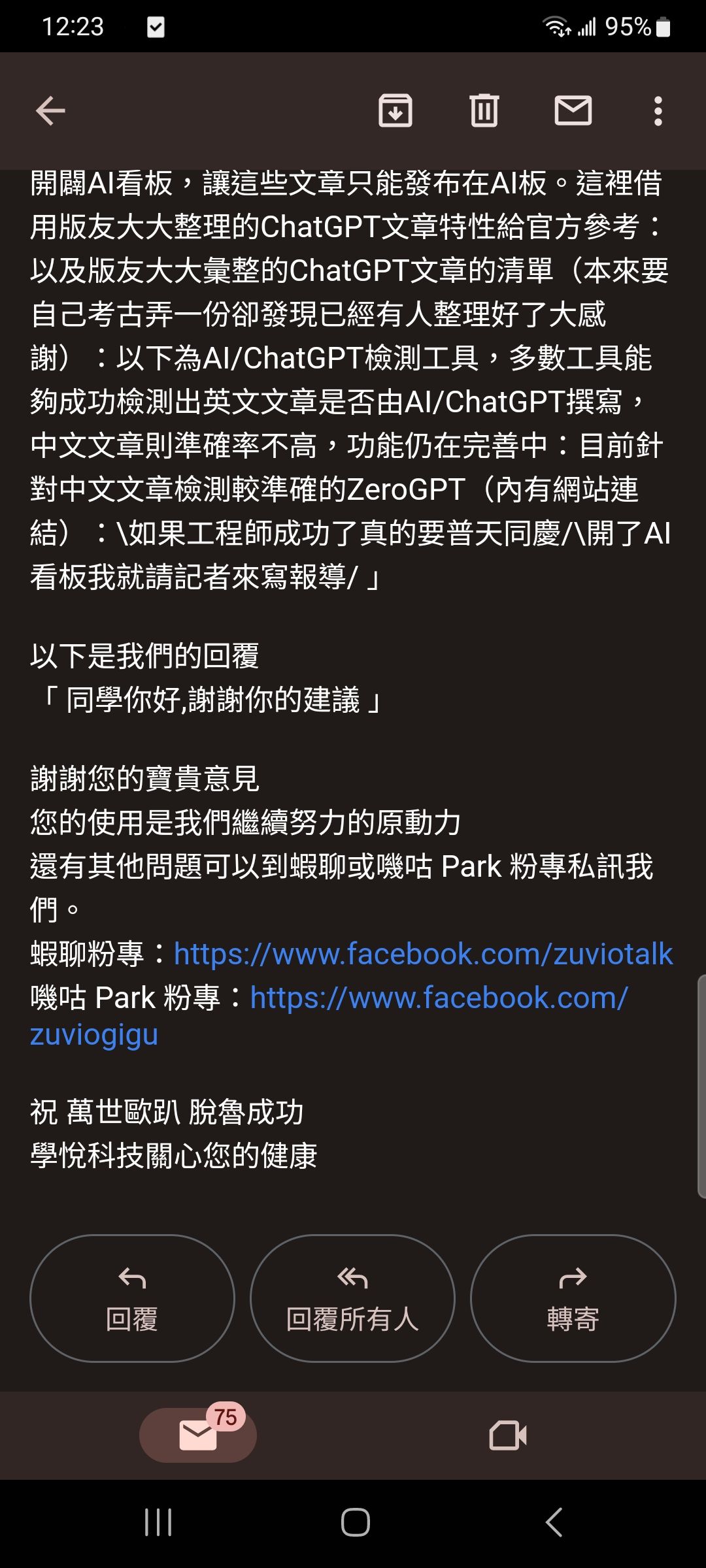The height and width of the screenshot is (1568, 706).
Task: Start a video call with the camera icon
Action: tap(509, 1435)
